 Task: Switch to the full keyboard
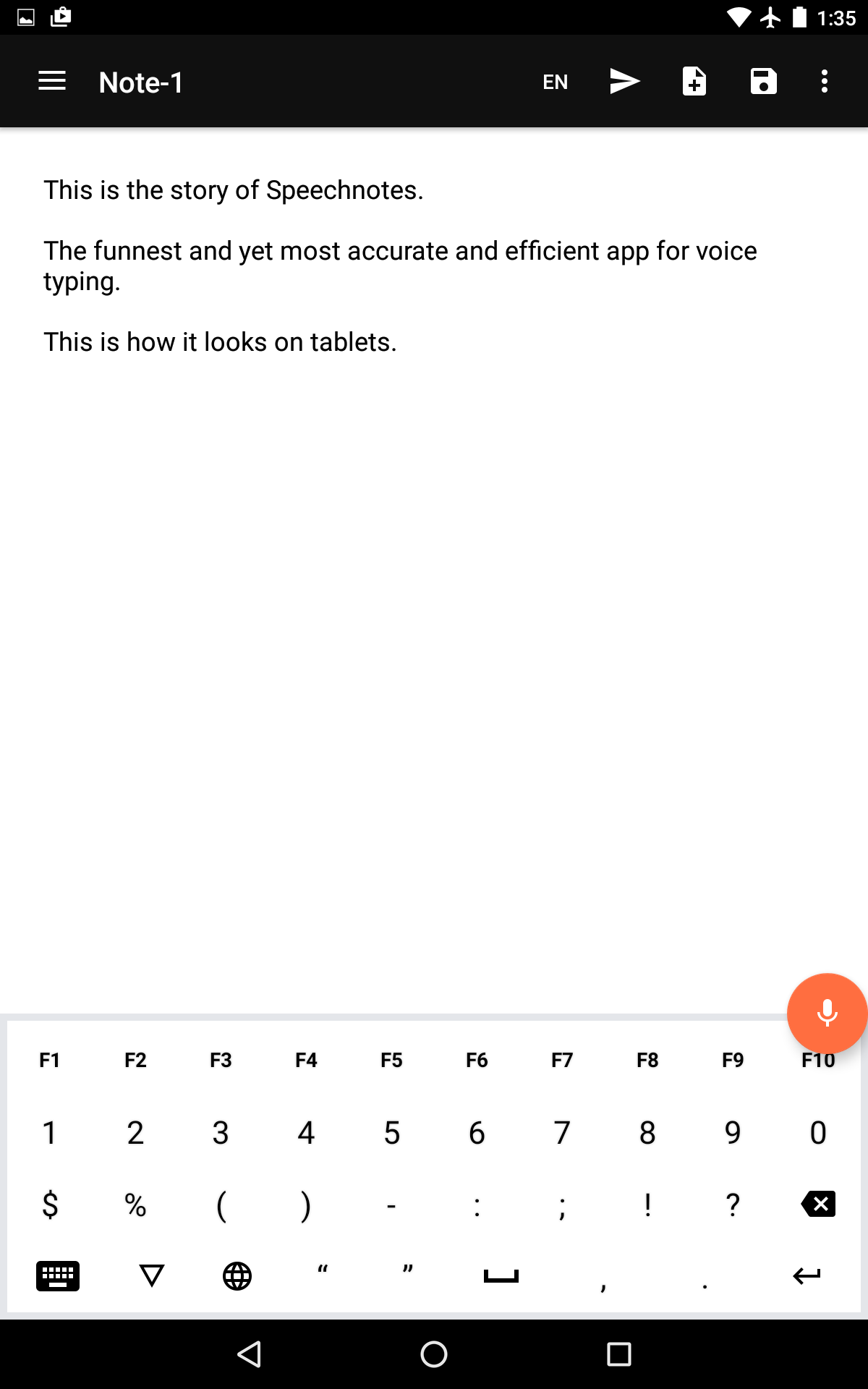58,1275
